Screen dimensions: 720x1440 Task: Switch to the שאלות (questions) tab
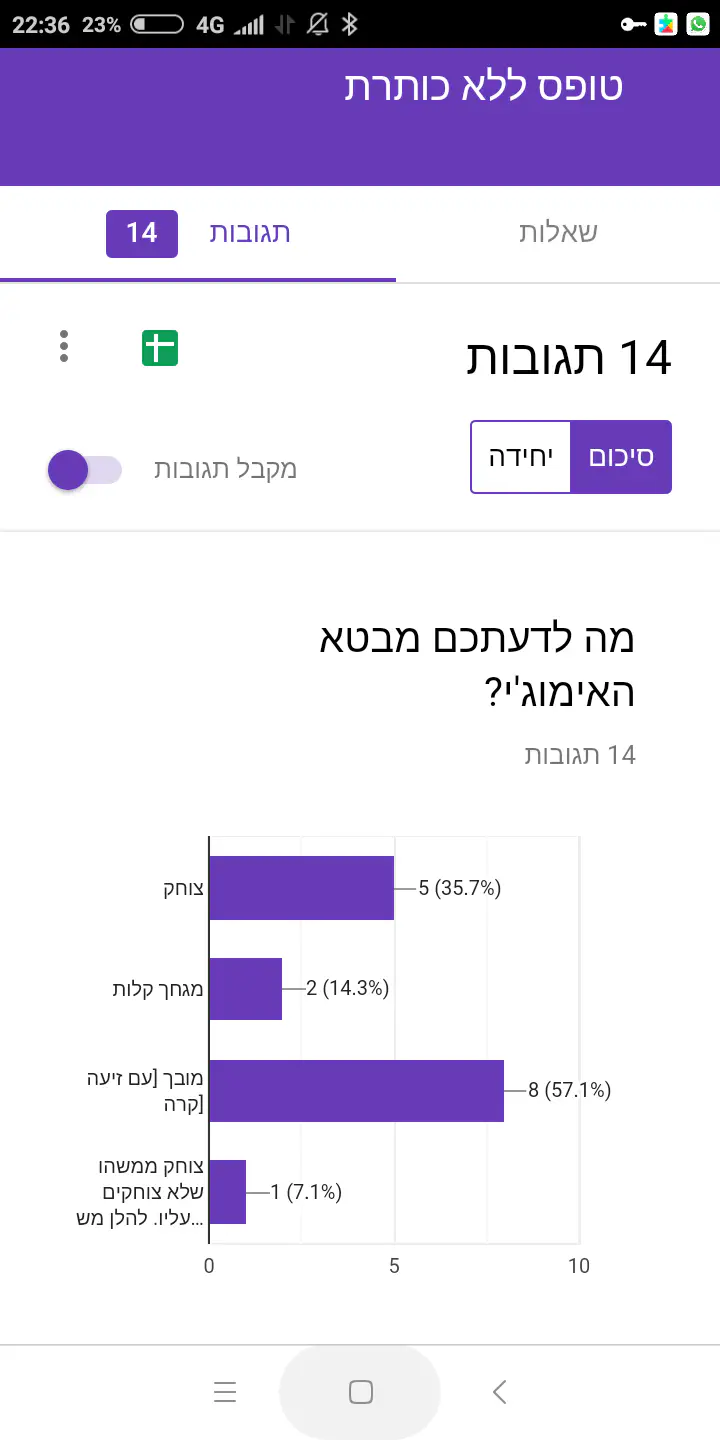click(558, 233)
